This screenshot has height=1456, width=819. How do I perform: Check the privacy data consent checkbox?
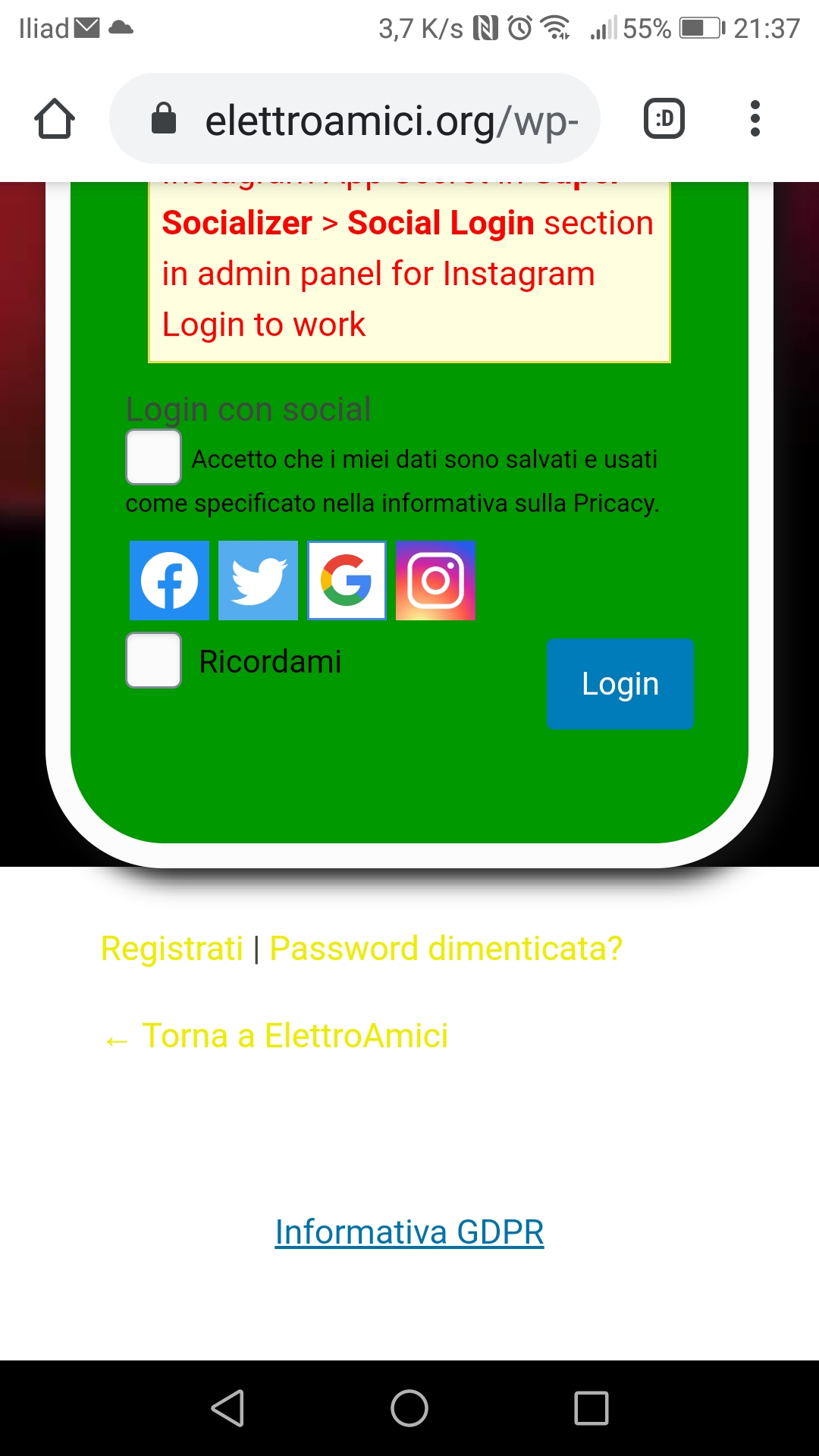[153, 457]
